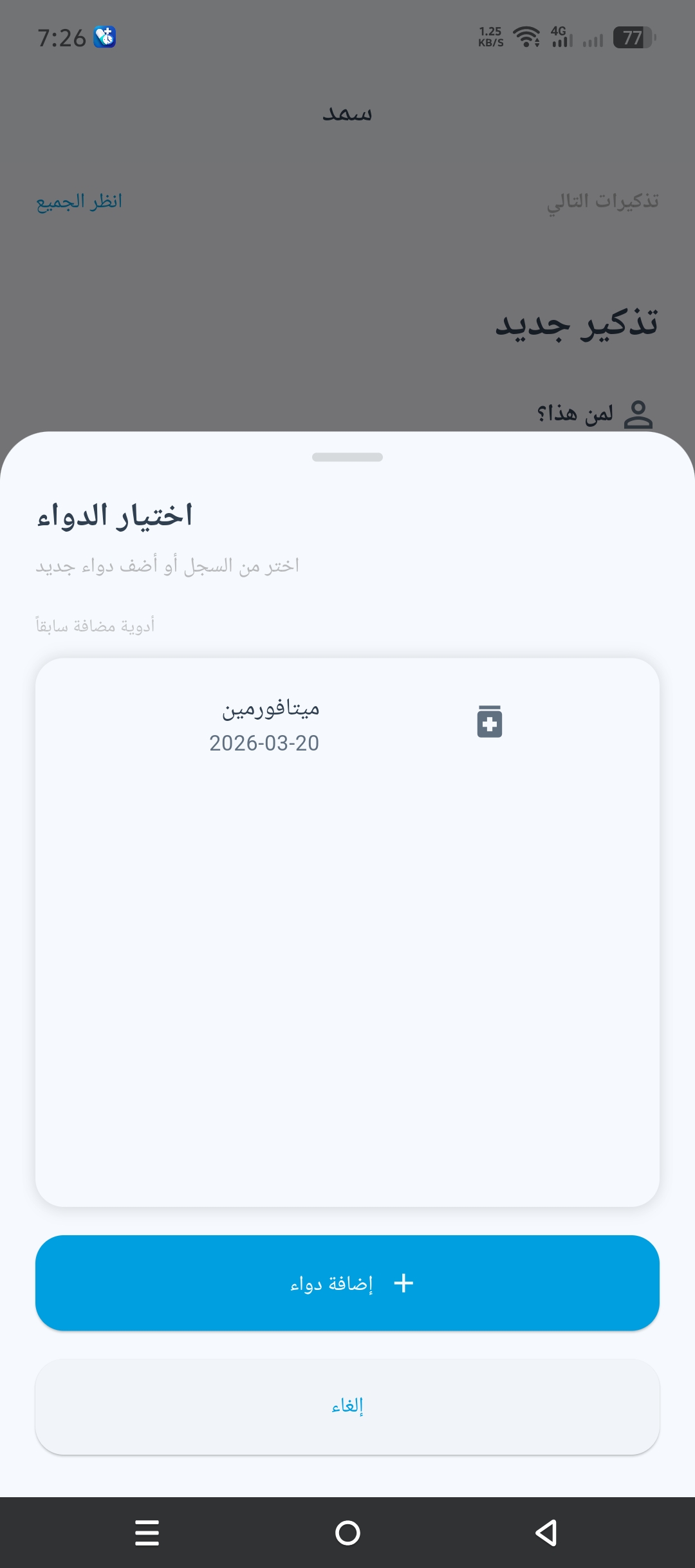Go to the home screen
The width and height of the screenshot is (695, 1568).
coord(347,1533)
